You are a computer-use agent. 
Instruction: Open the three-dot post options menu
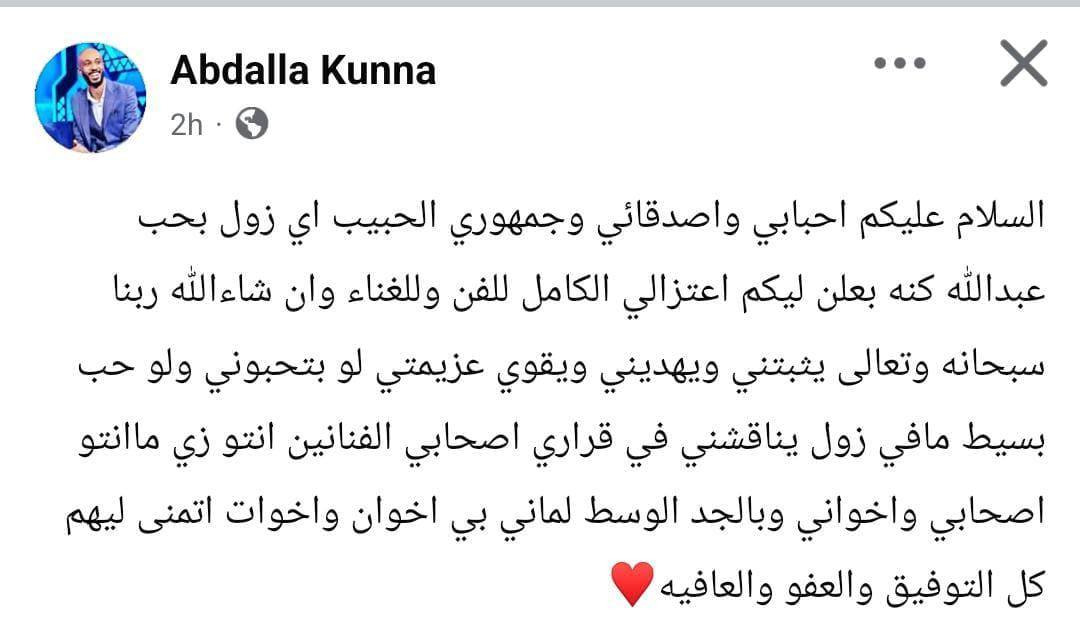coord(899,63)
